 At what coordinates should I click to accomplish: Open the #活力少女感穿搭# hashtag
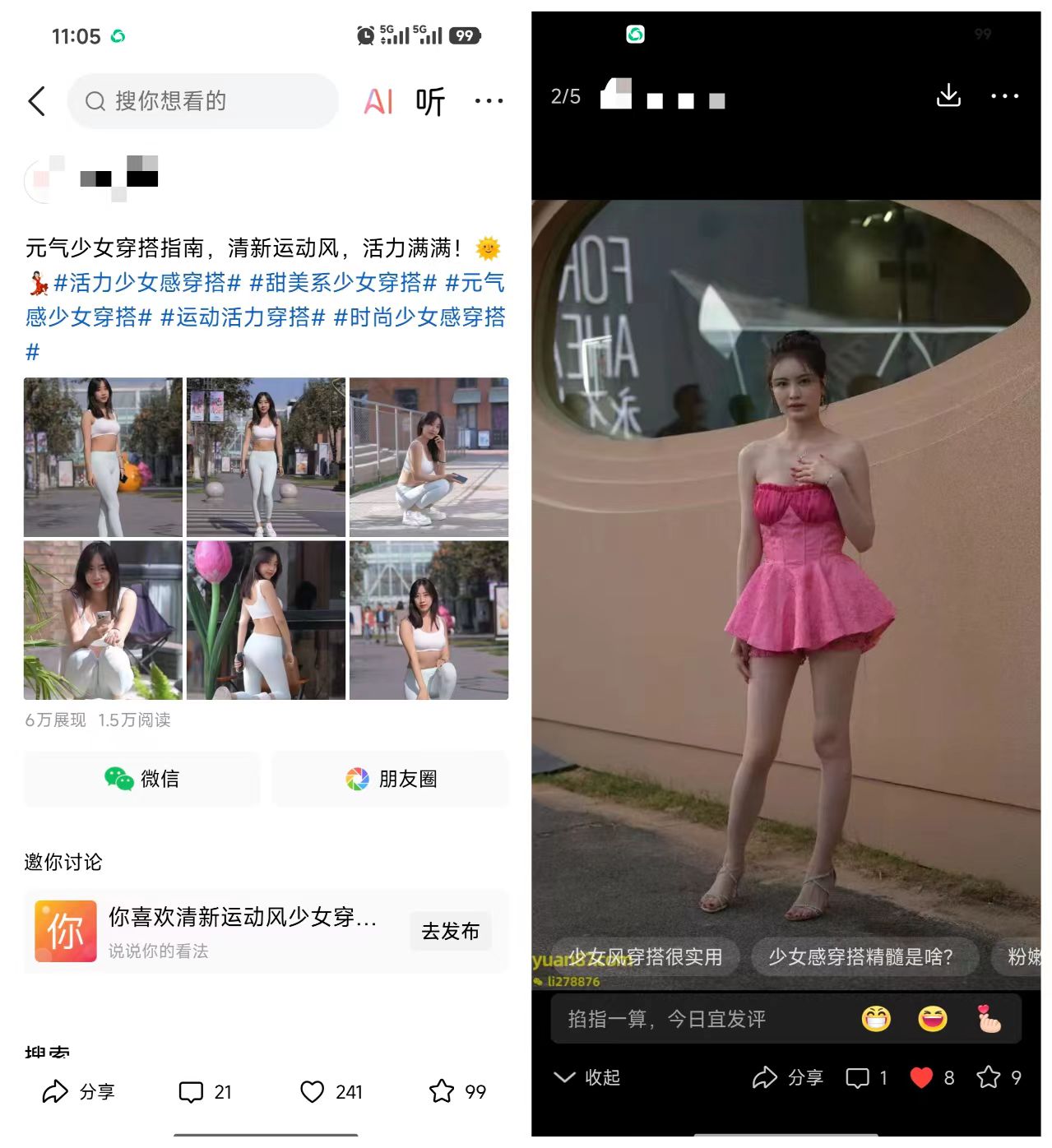147,283
